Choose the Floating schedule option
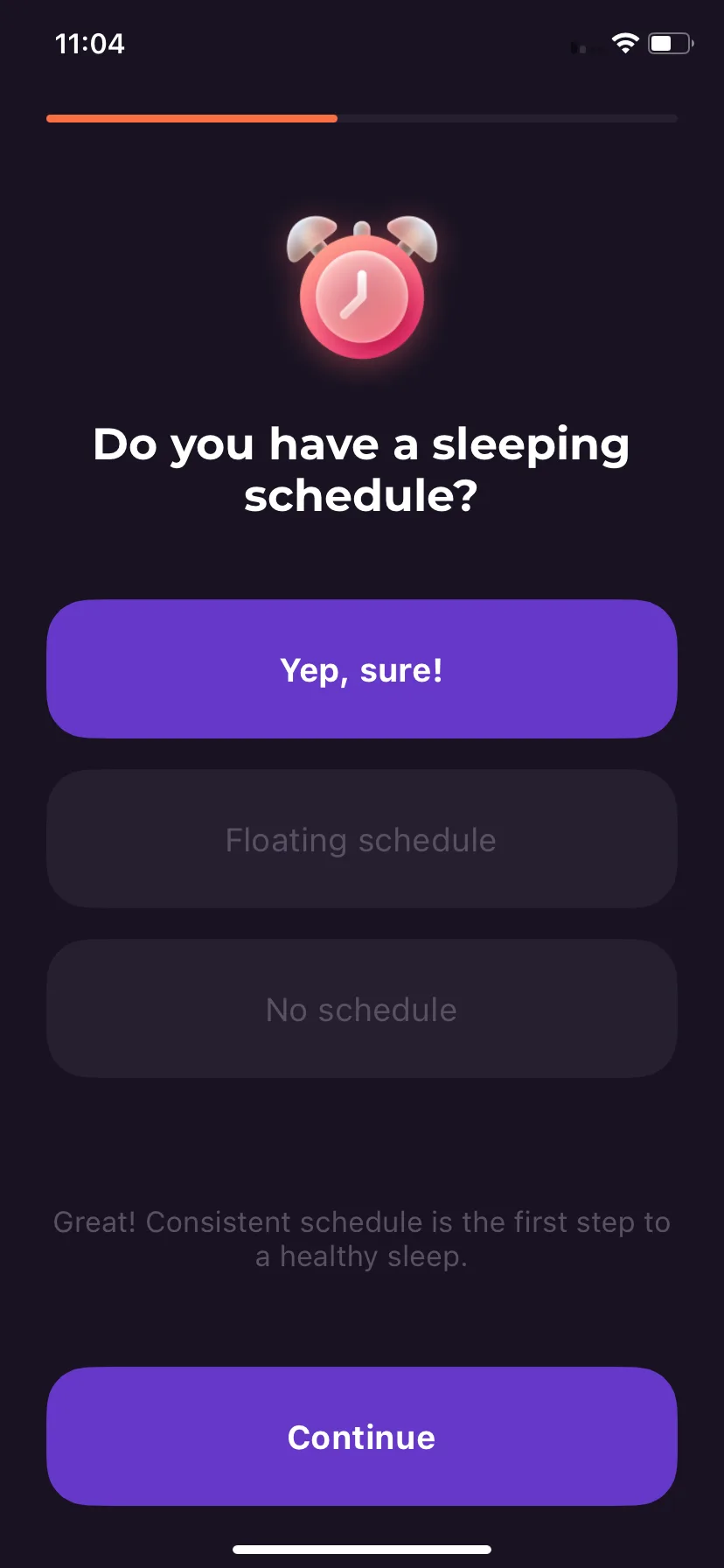This screenshot has width=724, height=1568. pos(361,839)
